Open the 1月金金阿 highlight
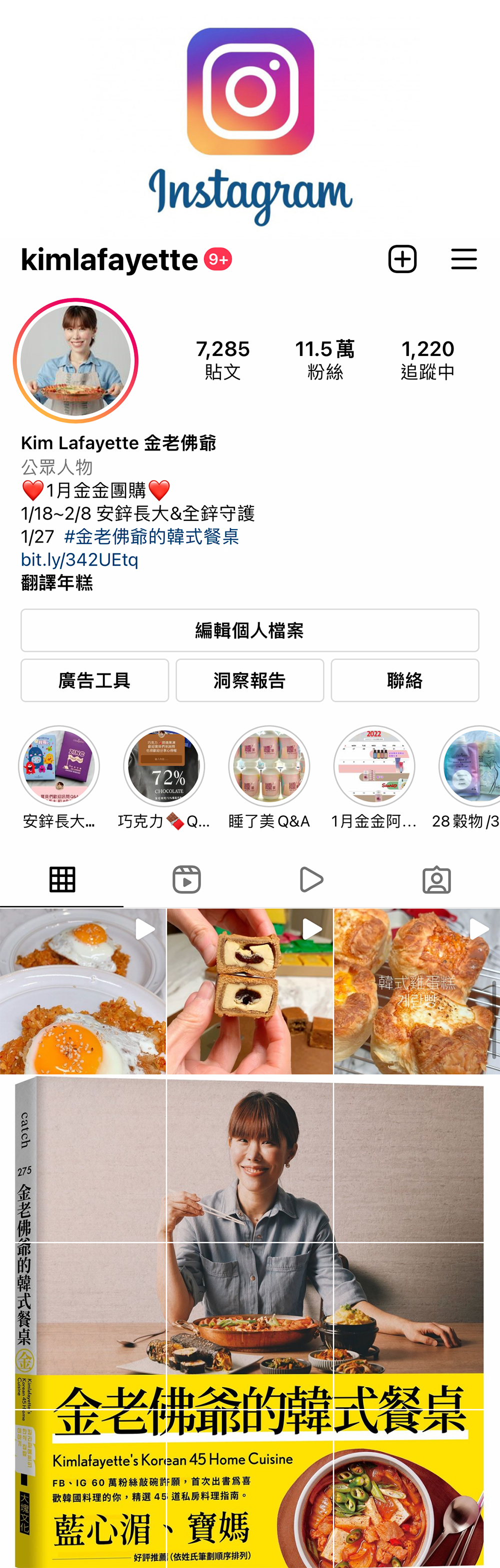Viewport: 500px width, 1568px height. point(374,765)
